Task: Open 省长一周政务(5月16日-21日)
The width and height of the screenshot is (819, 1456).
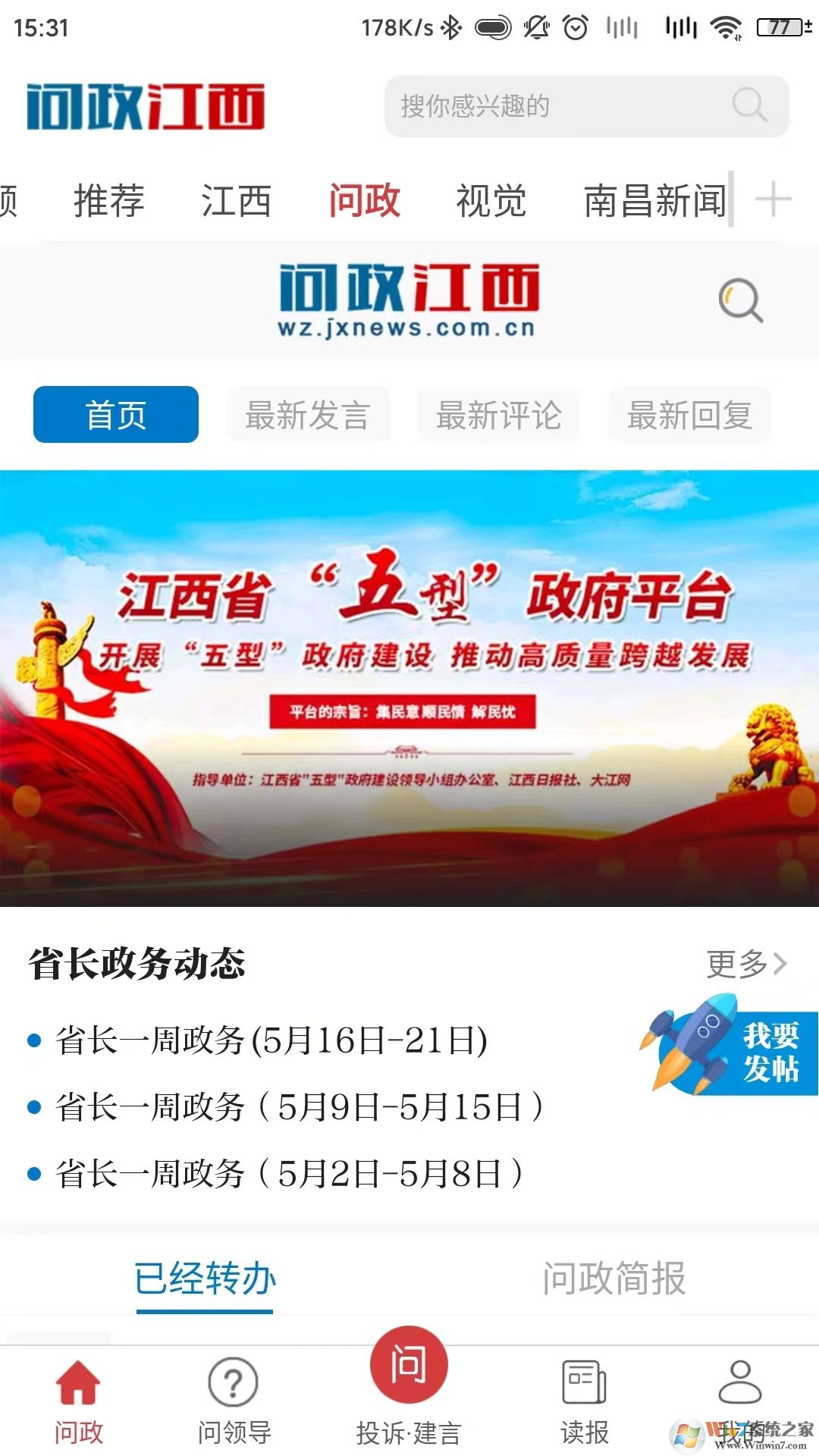Action: 271,1040
